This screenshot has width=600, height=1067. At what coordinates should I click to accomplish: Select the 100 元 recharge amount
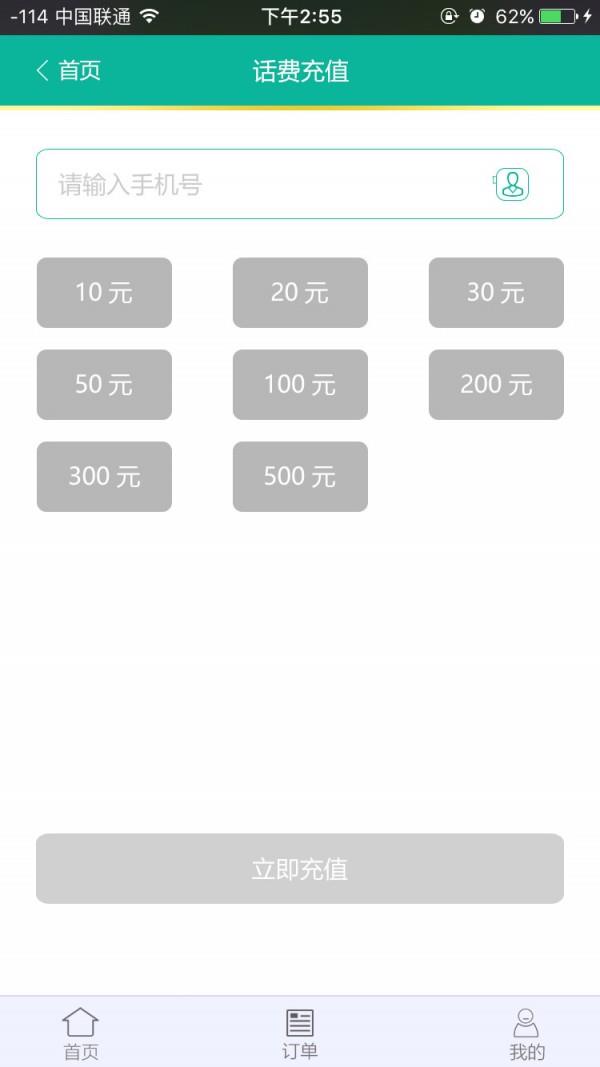tap(300, 384)
